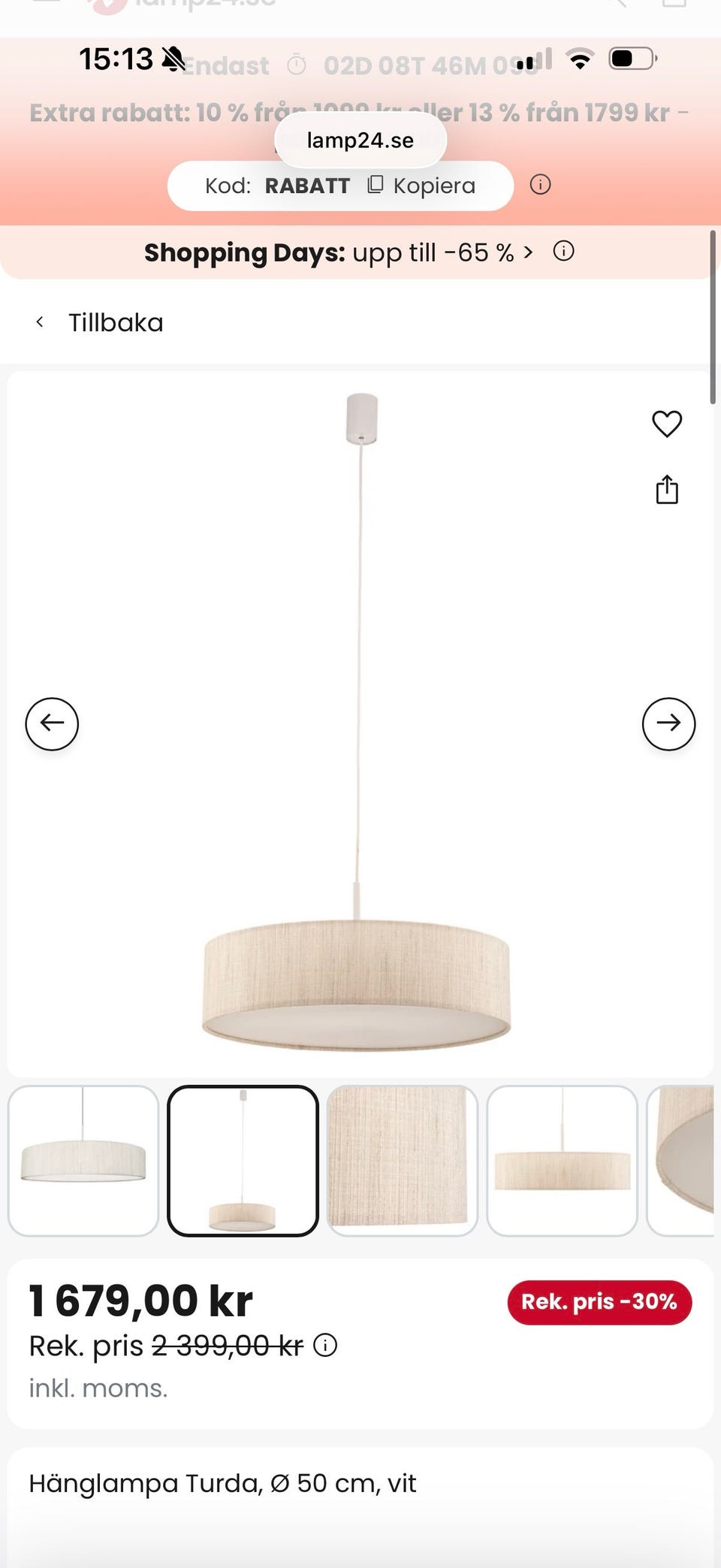Open info about the Rek. pris
Viewport: 721px width, 1568px height.
point(325,1345)
